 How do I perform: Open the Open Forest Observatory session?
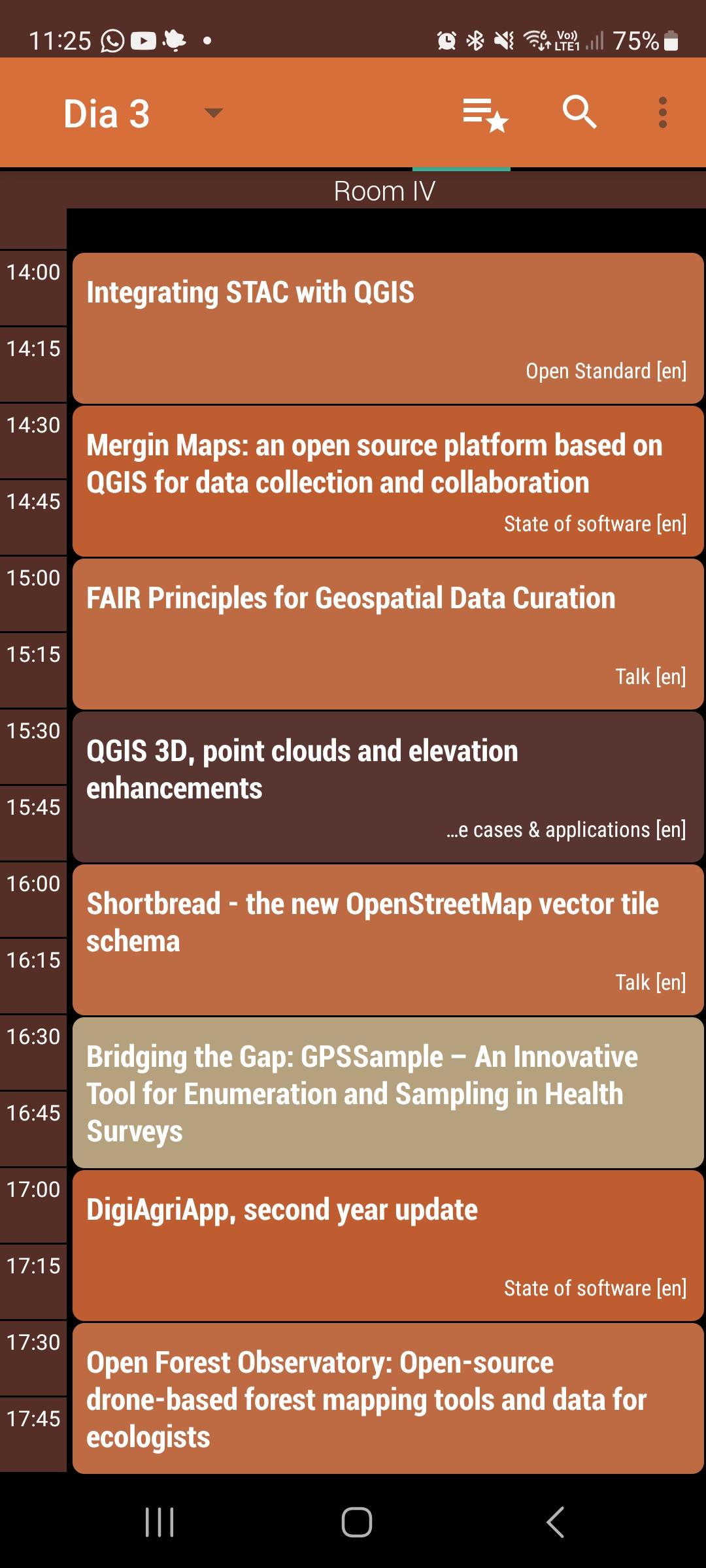coord(388,1398)
